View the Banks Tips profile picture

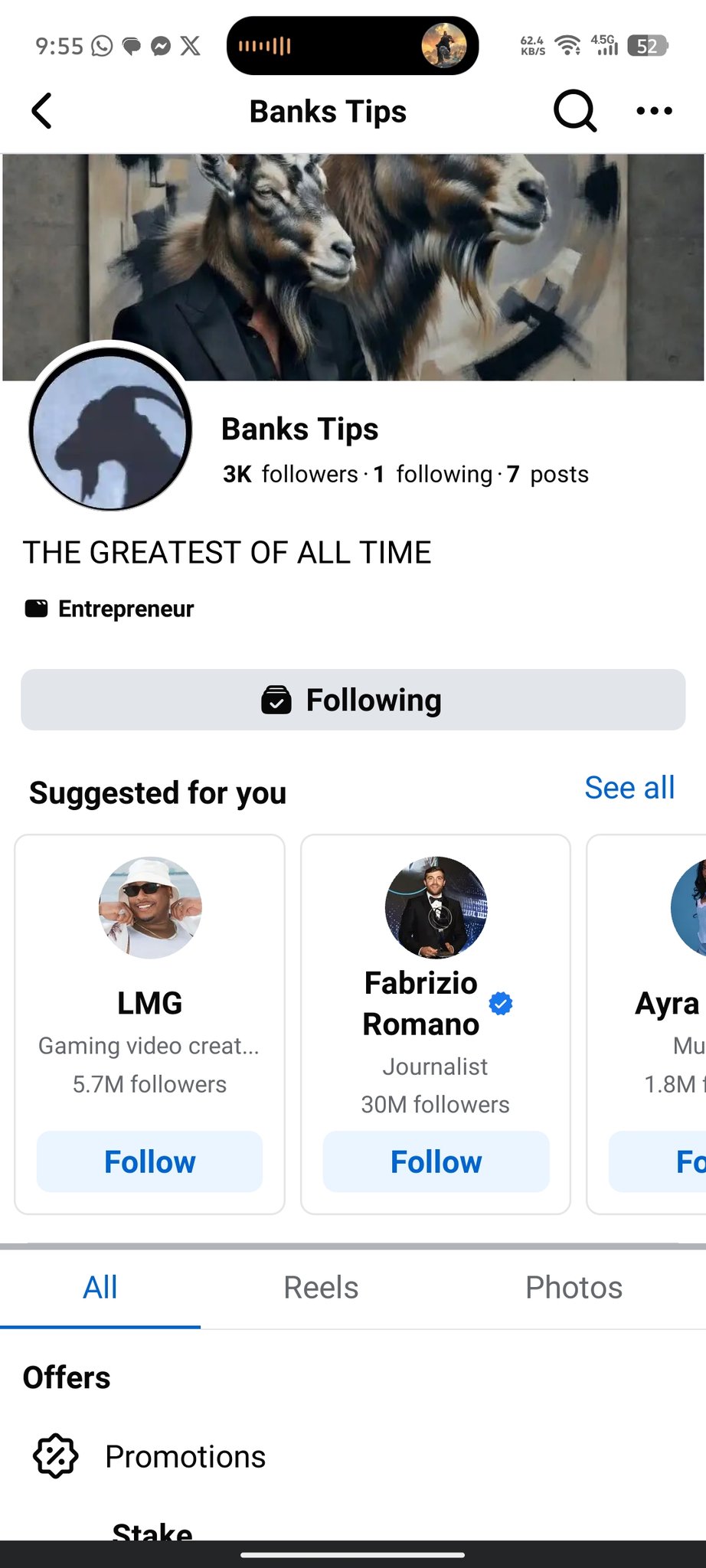(110, 429)
